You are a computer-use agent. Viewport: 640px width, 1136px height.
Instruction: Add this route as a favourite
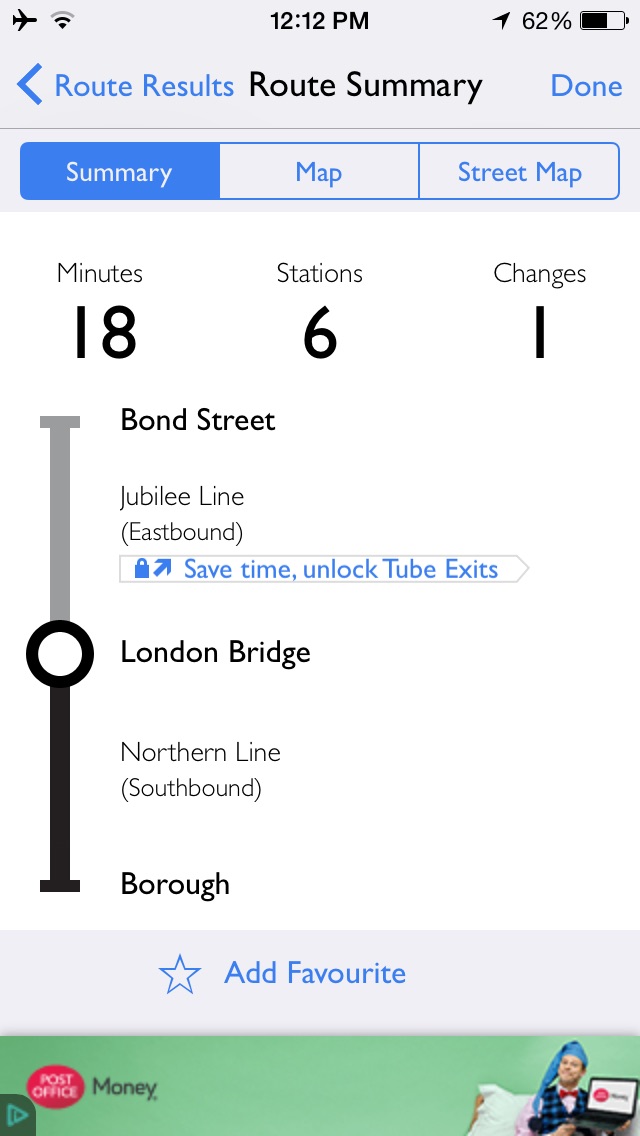[283, 974]
